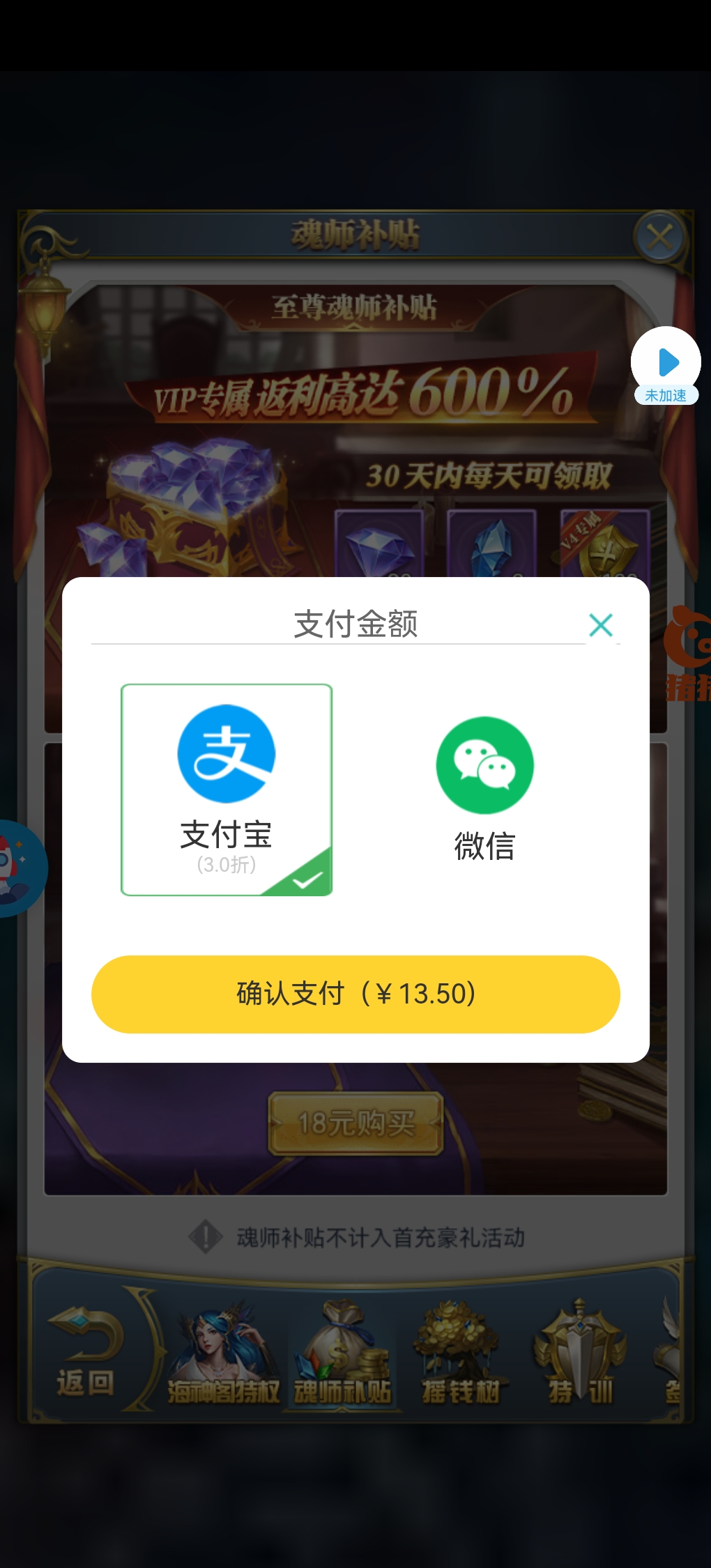Select 支付宝 as payment method
This screenshot has height=1568, width=711.
[227, 789]
